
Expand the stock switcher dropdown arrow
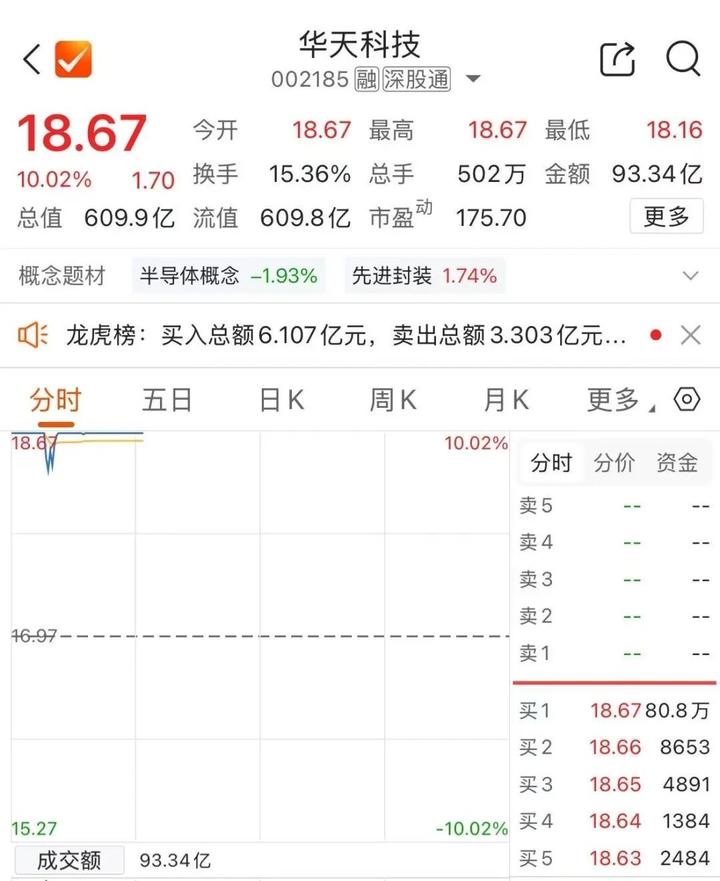[473, 79]
